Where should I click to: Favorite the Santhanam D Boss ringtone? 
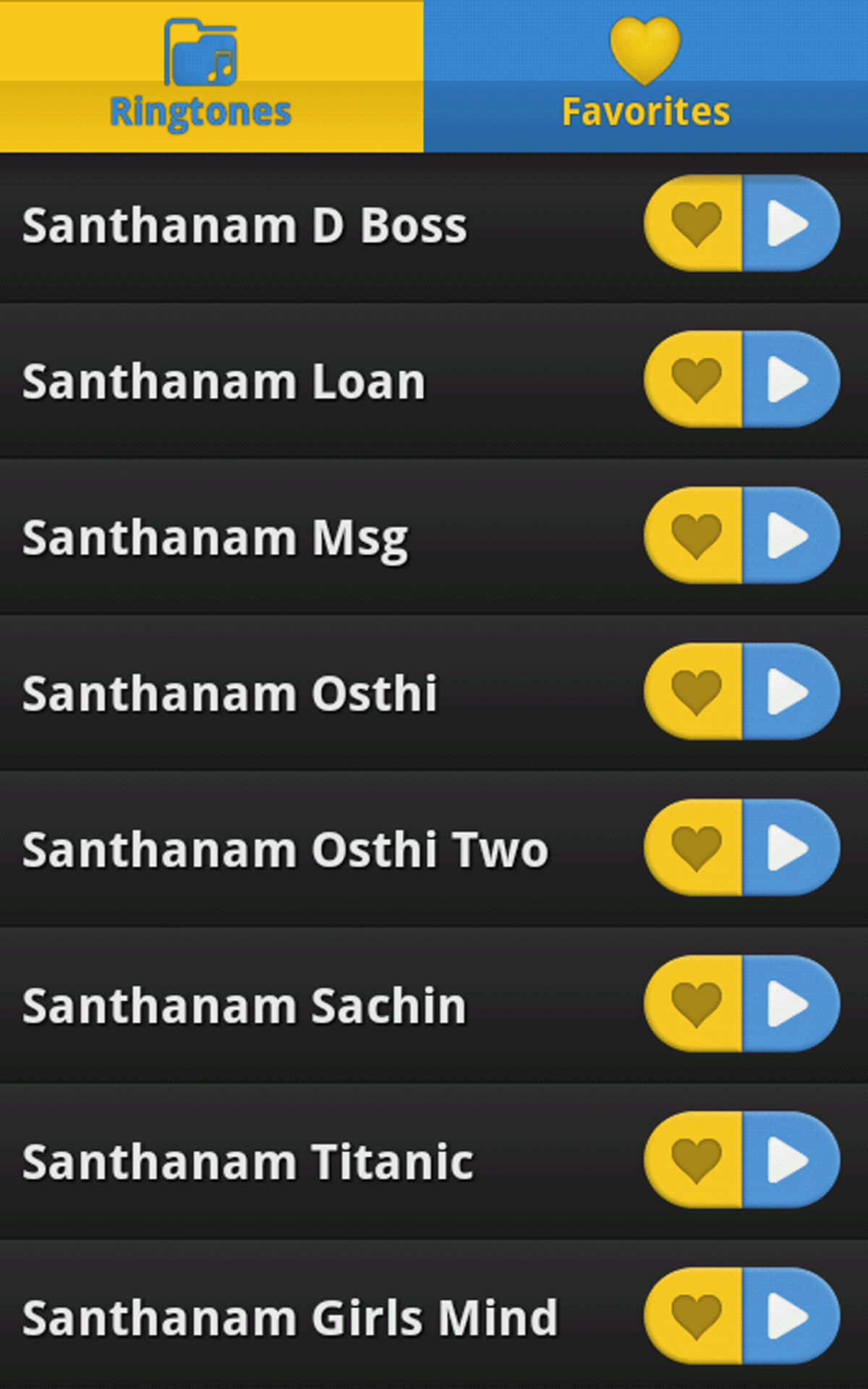695,224
